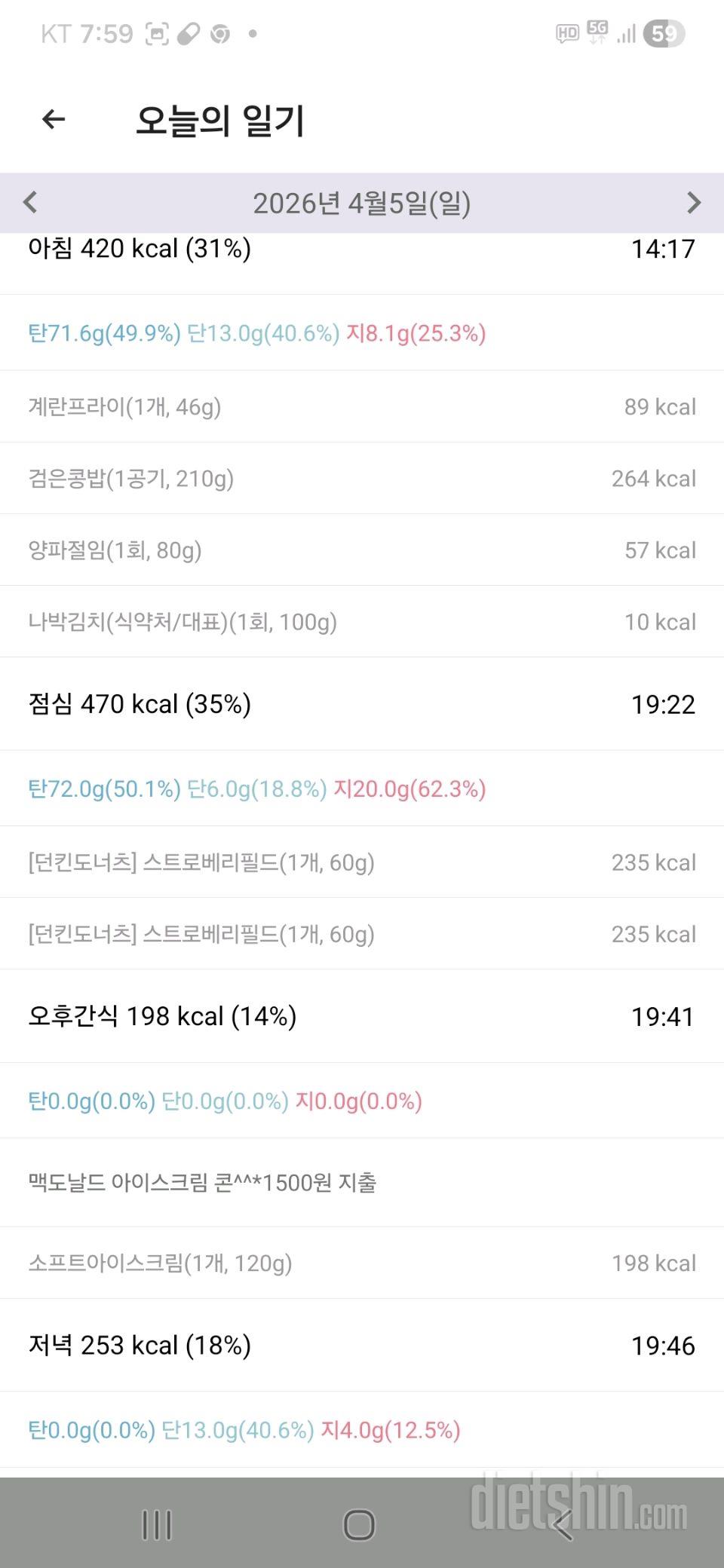Go to the previous day
The image size is (724, 1568).
[30, 202]
